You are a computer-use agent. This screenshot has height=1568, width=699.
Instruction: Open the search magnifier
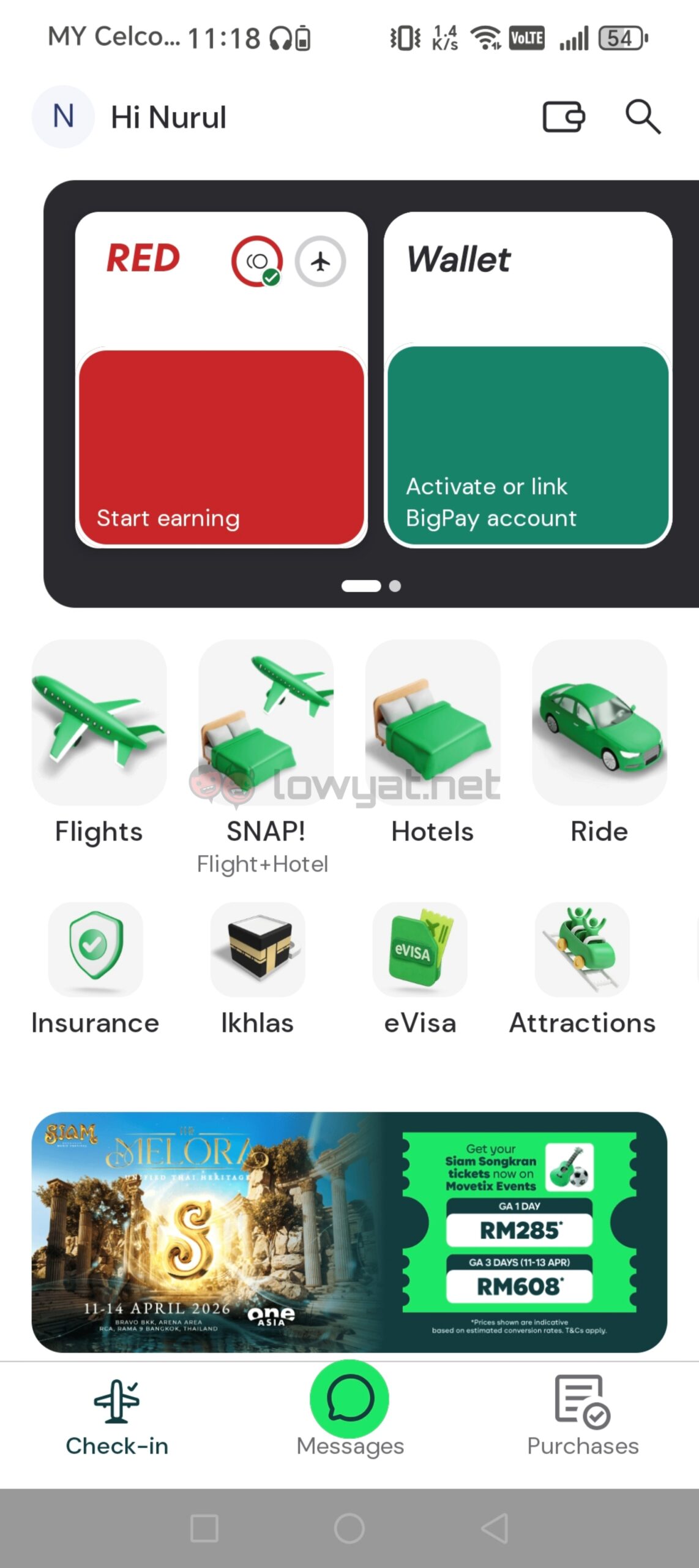click(642, 116)
